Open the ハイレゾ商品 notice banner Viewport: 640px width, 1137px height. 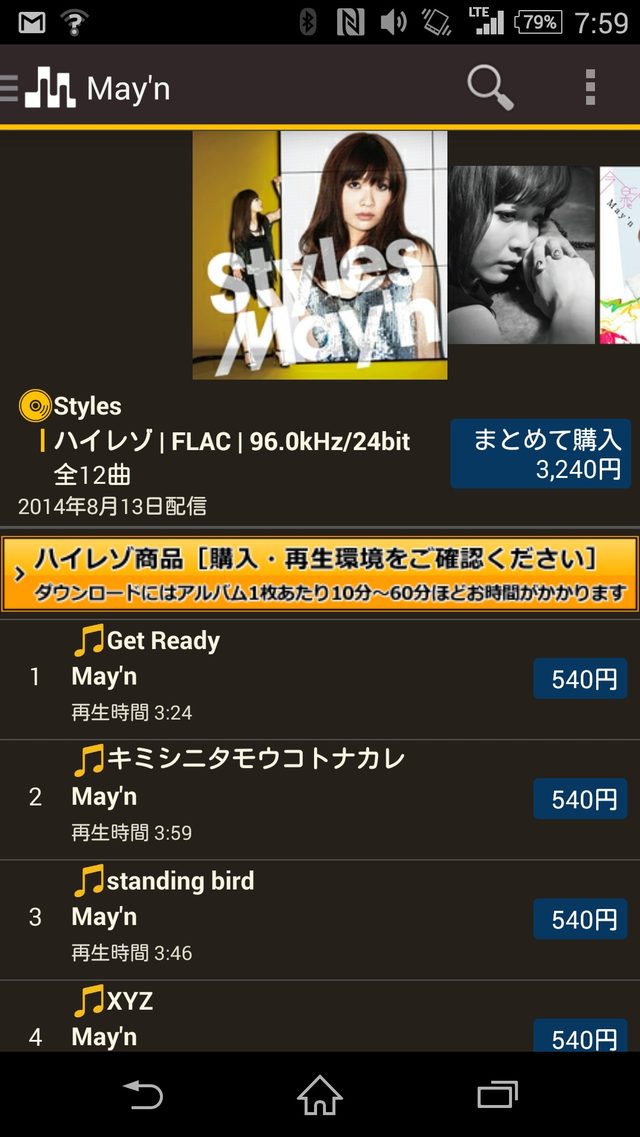pos(320,574)
